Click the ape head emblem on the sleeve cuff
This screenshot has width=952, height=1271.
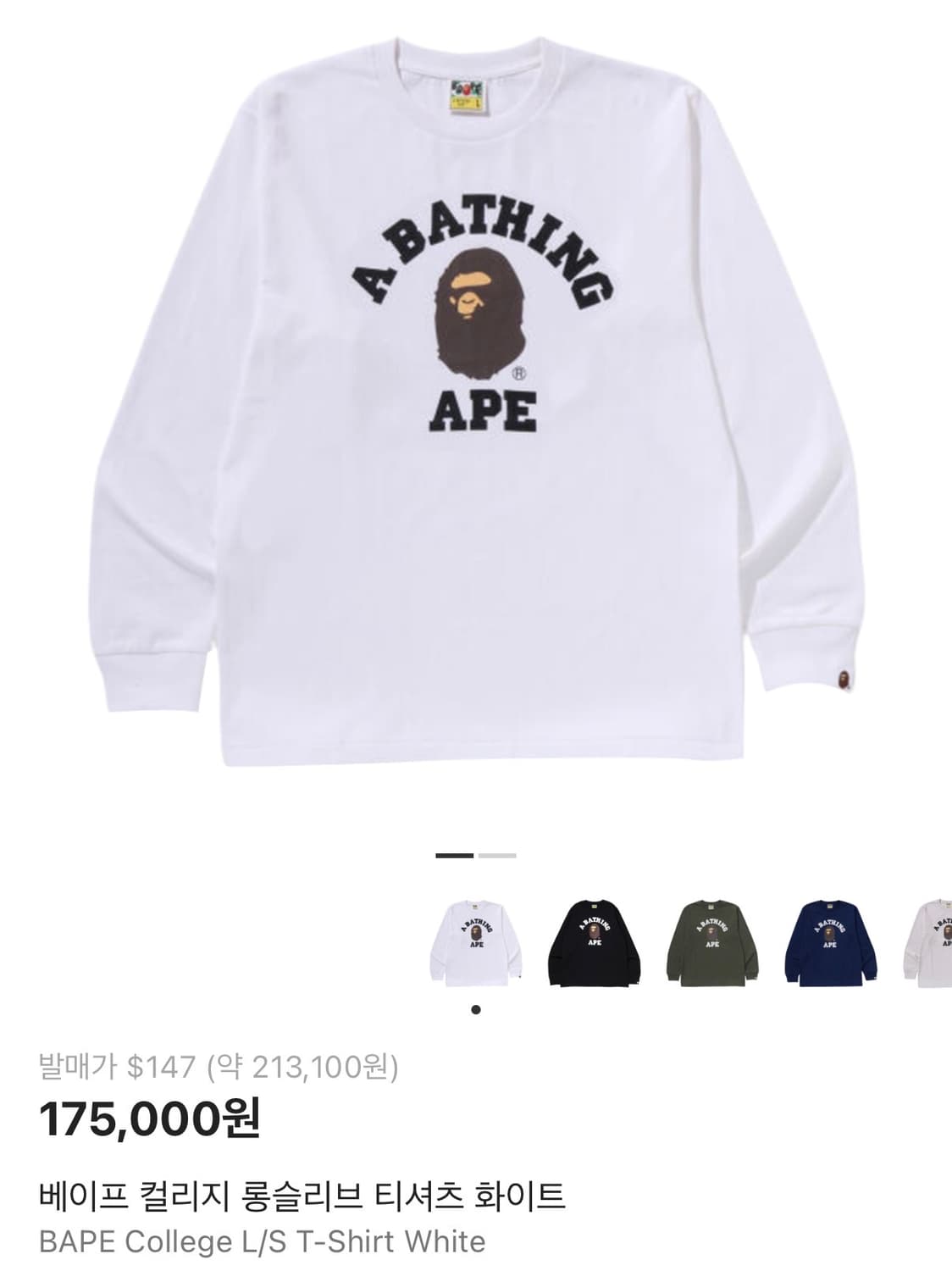pos(844,678)
